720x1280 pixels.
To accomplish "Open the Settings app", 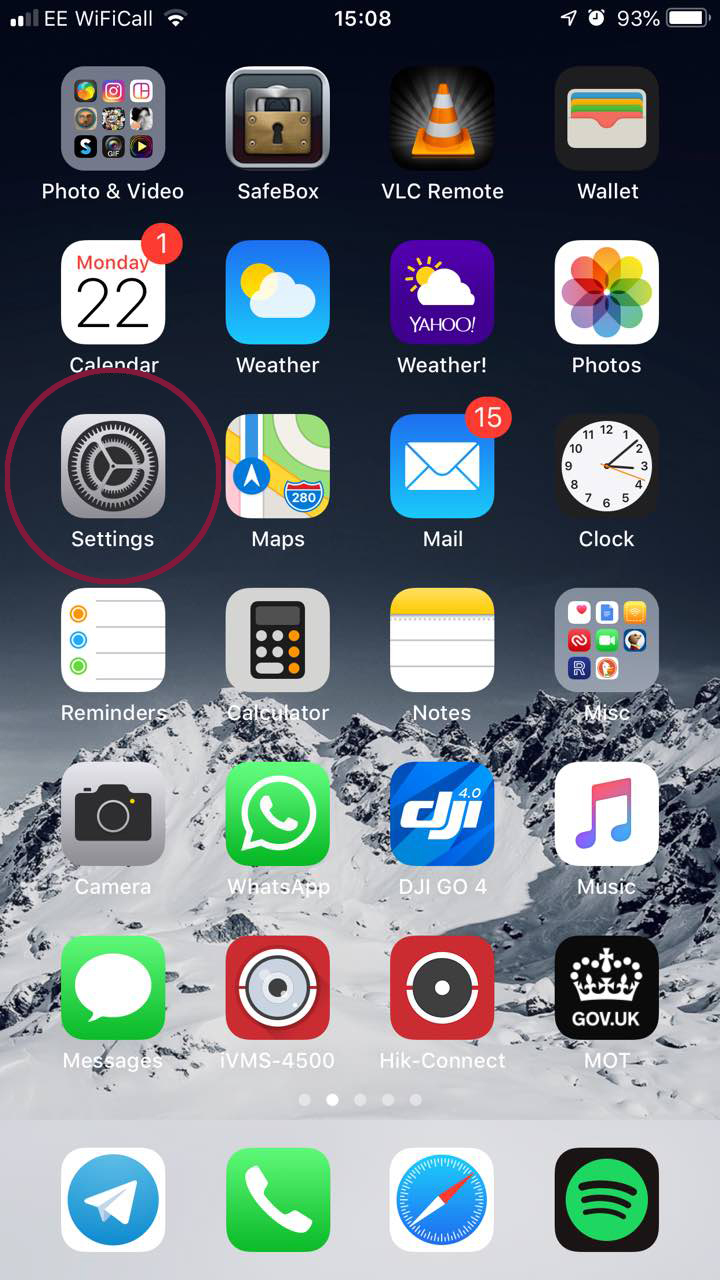I will tap(113, 466).
